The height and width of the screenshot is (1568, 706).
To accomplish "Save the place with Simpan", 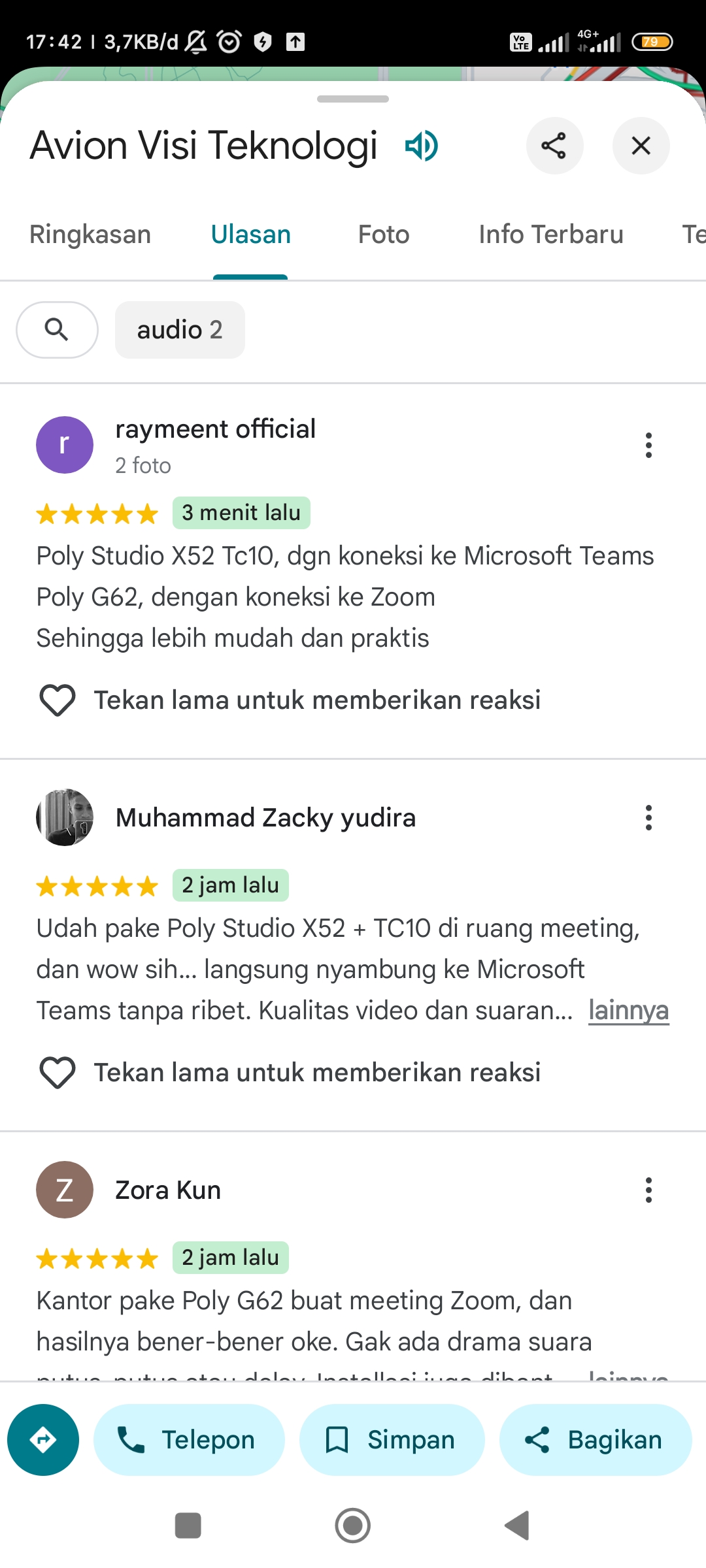I will tap(392, 1440).
